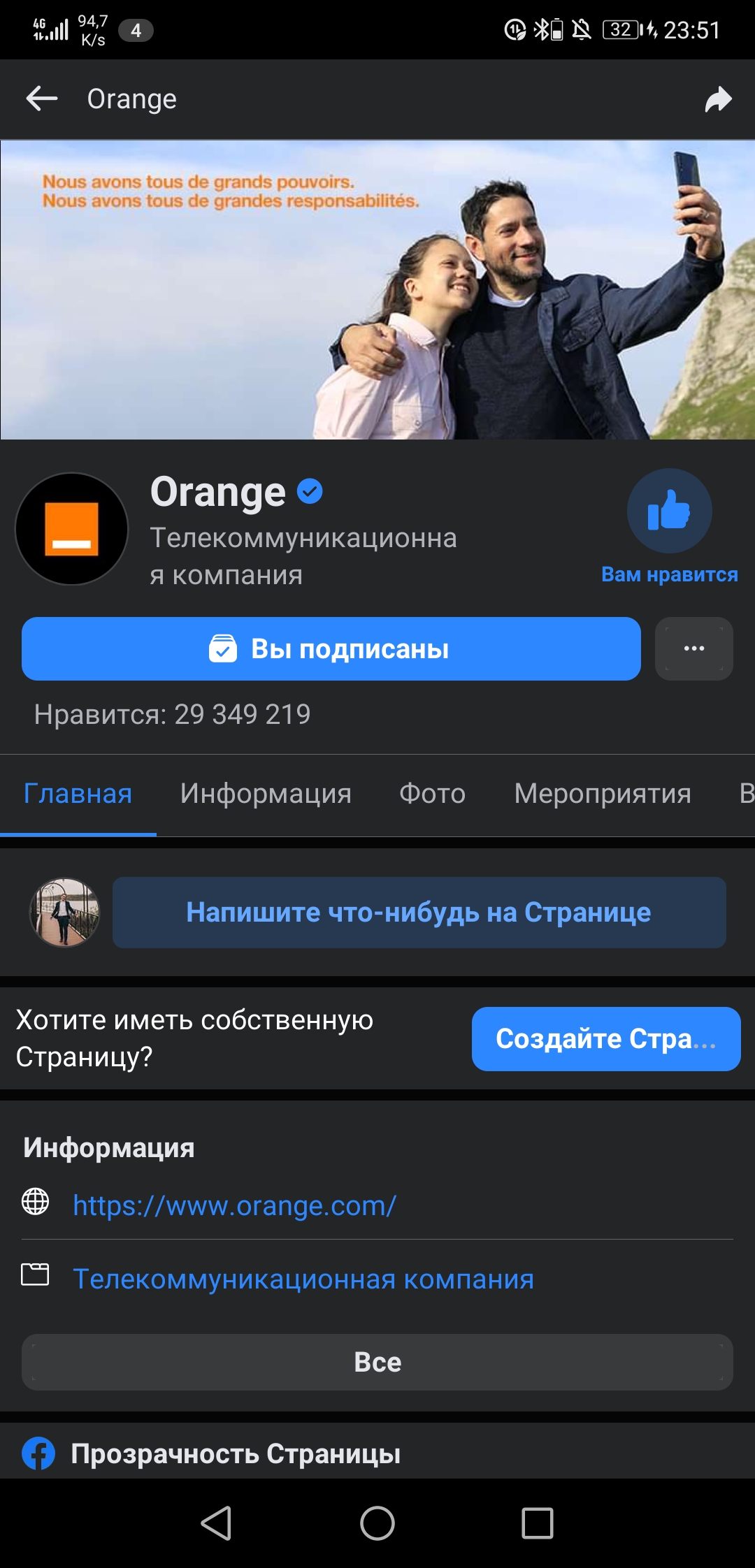Image resolution: width=755 pixels, height=1568 pixels.
Task: Tap the 'Создайте Стра...' button
Action: click(606, 1039)
